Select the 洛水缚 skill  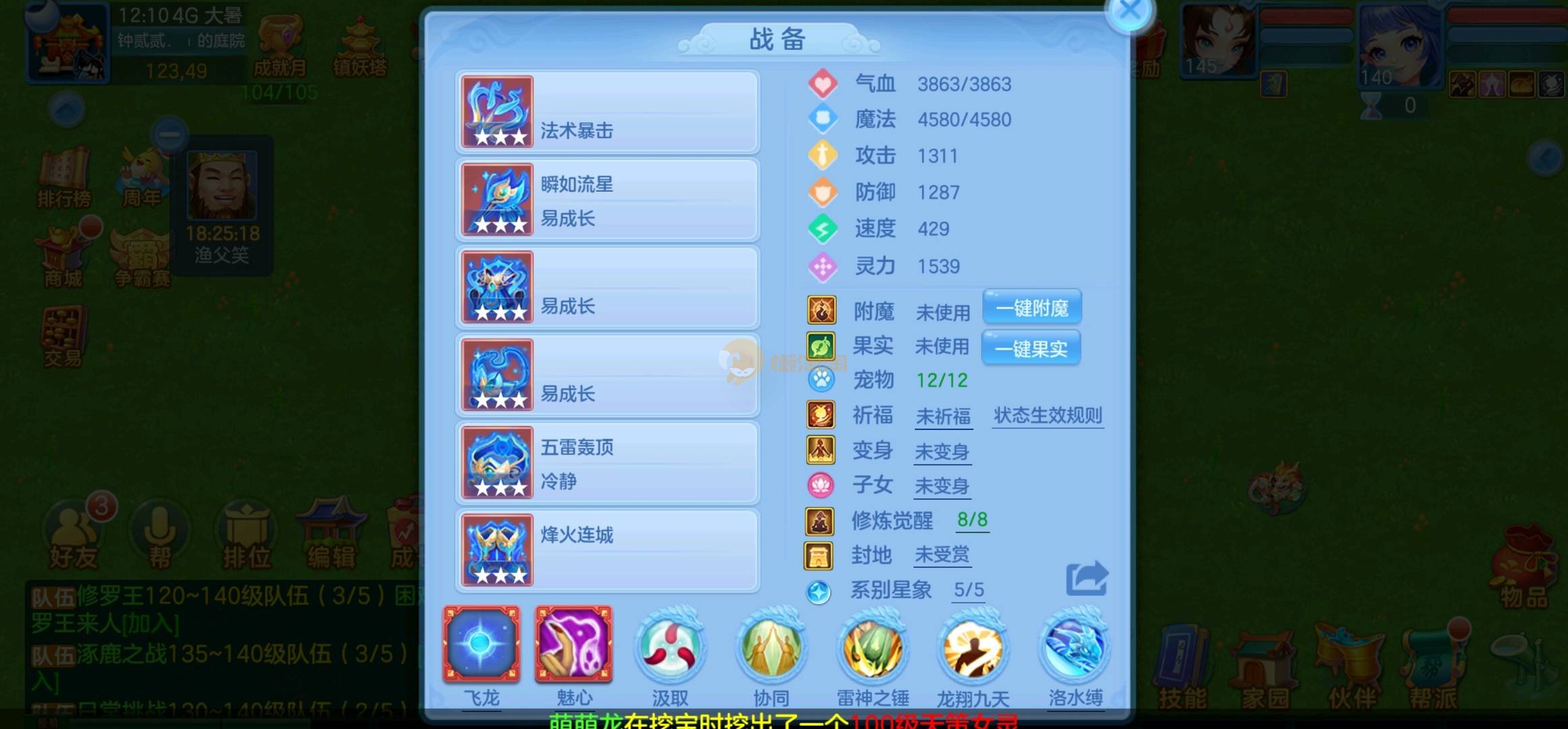click(1075, 647)
